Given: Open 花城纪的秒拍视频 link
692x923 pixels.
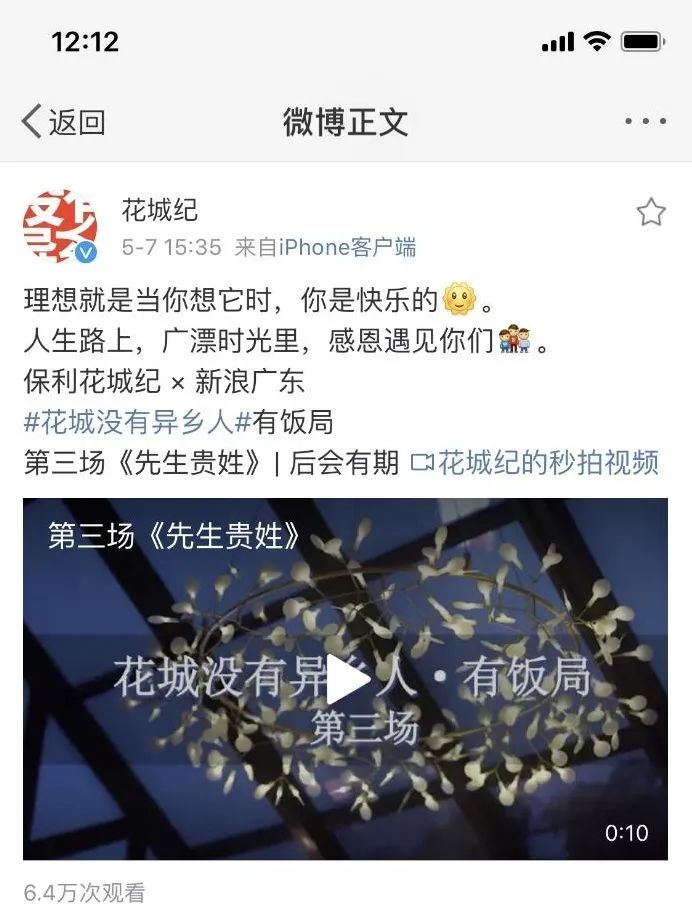Looking at the screenshot, I should coord(536,463).
